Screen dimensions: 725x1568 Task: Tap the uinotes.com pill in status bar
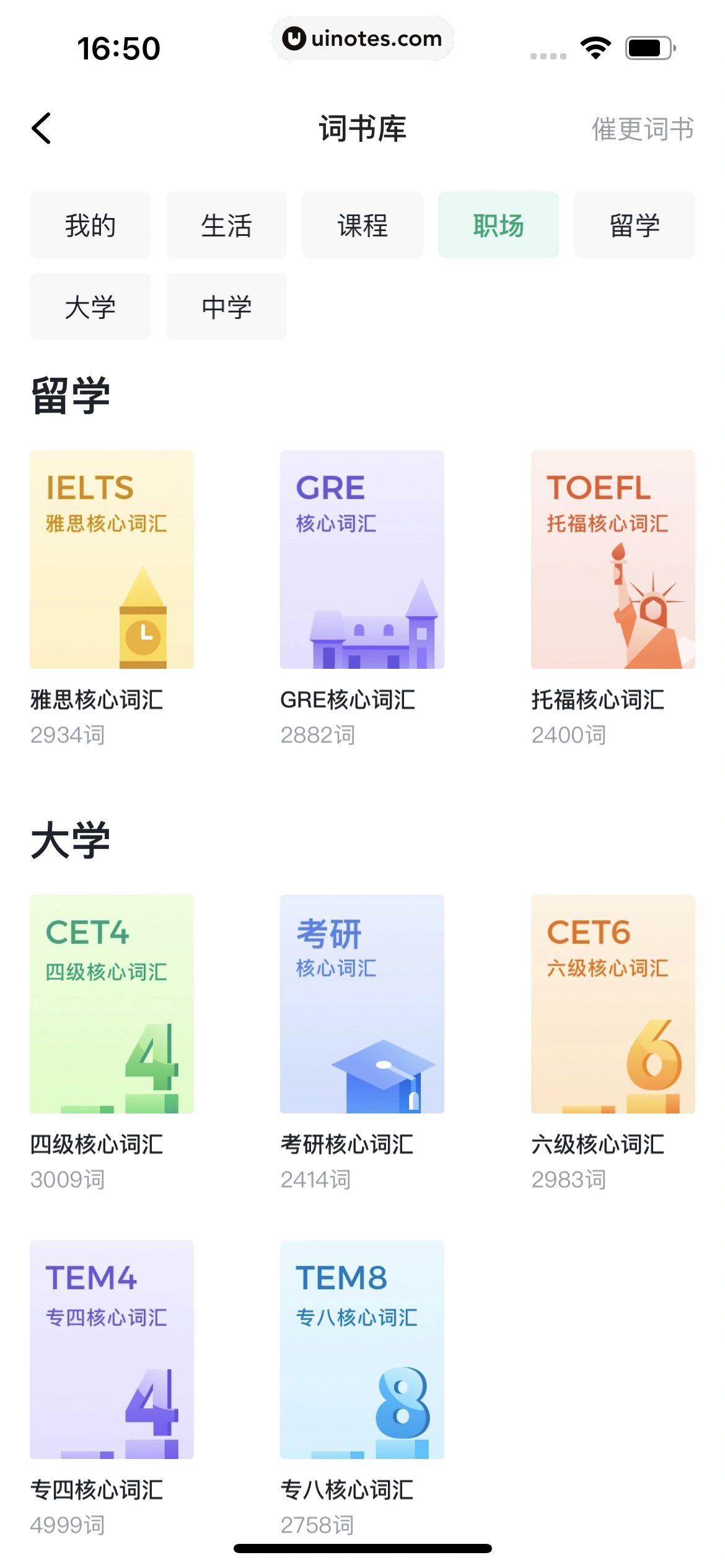coord(362,38)
